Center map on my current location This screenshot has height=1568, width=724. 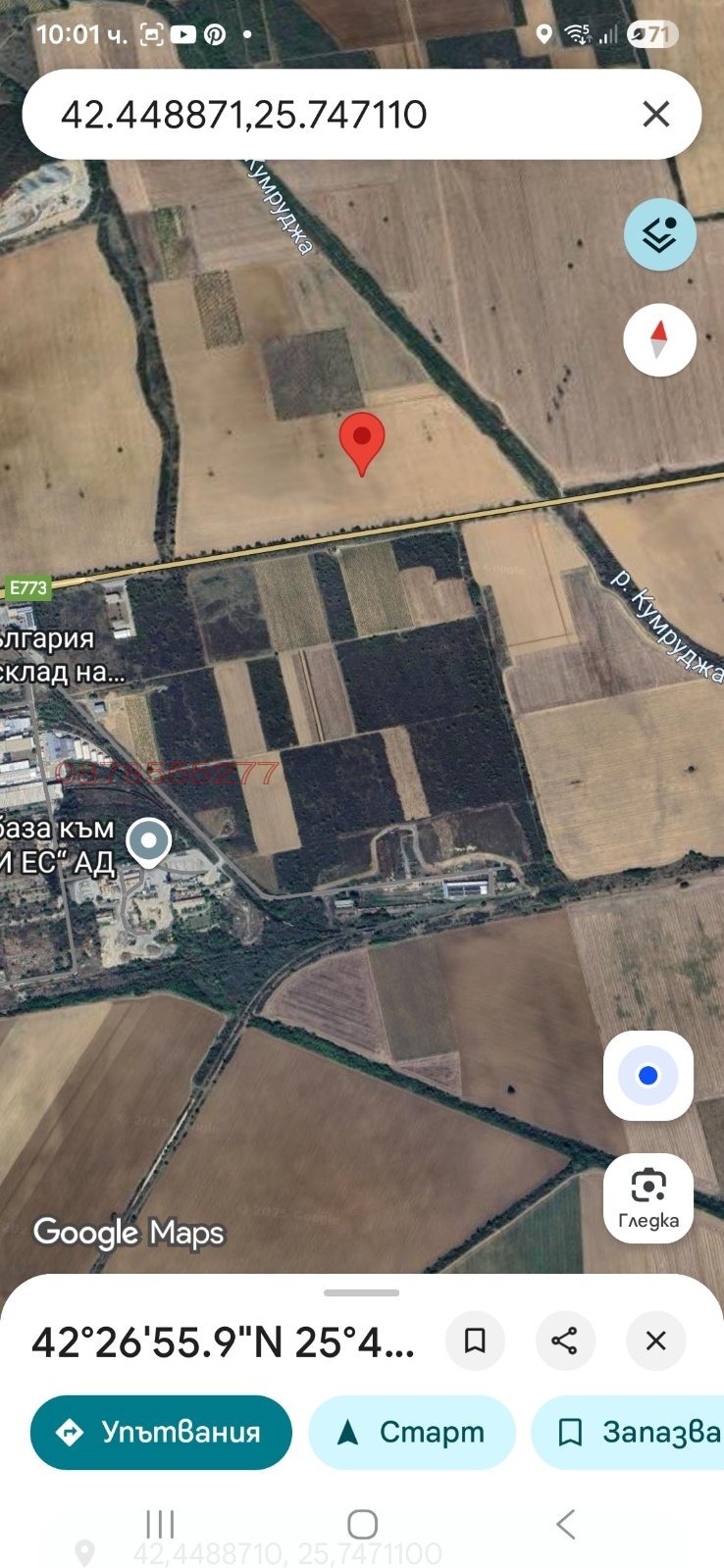pos(647,1076)
